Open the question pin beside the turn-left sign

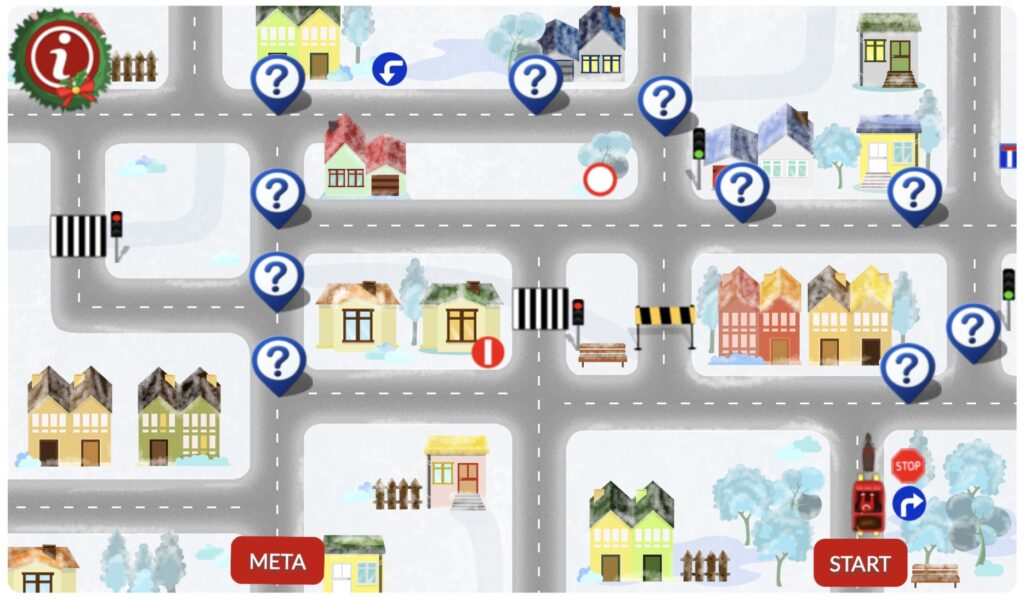click(277, 80)
